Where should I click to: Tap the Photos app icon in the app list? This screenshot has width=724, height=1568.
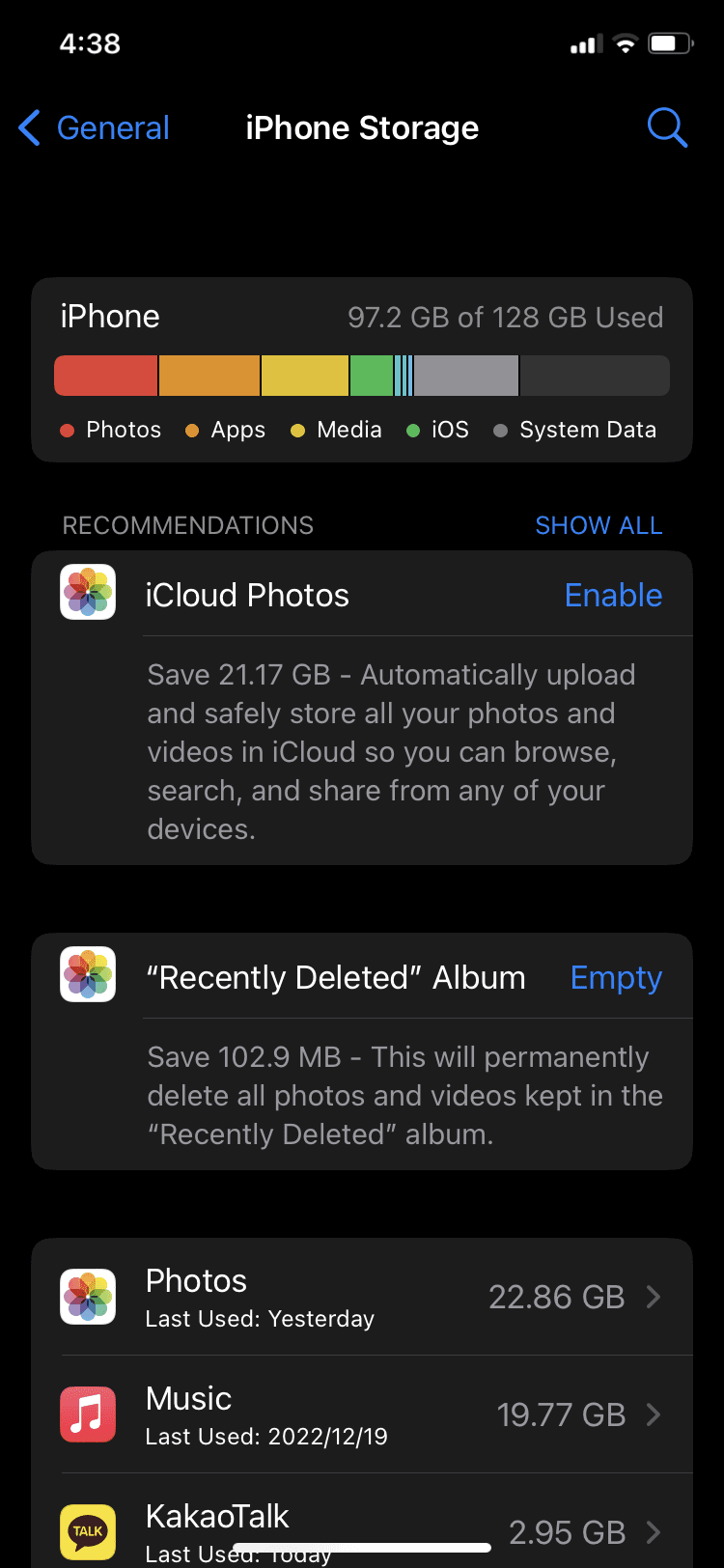tap(87, 1296)
